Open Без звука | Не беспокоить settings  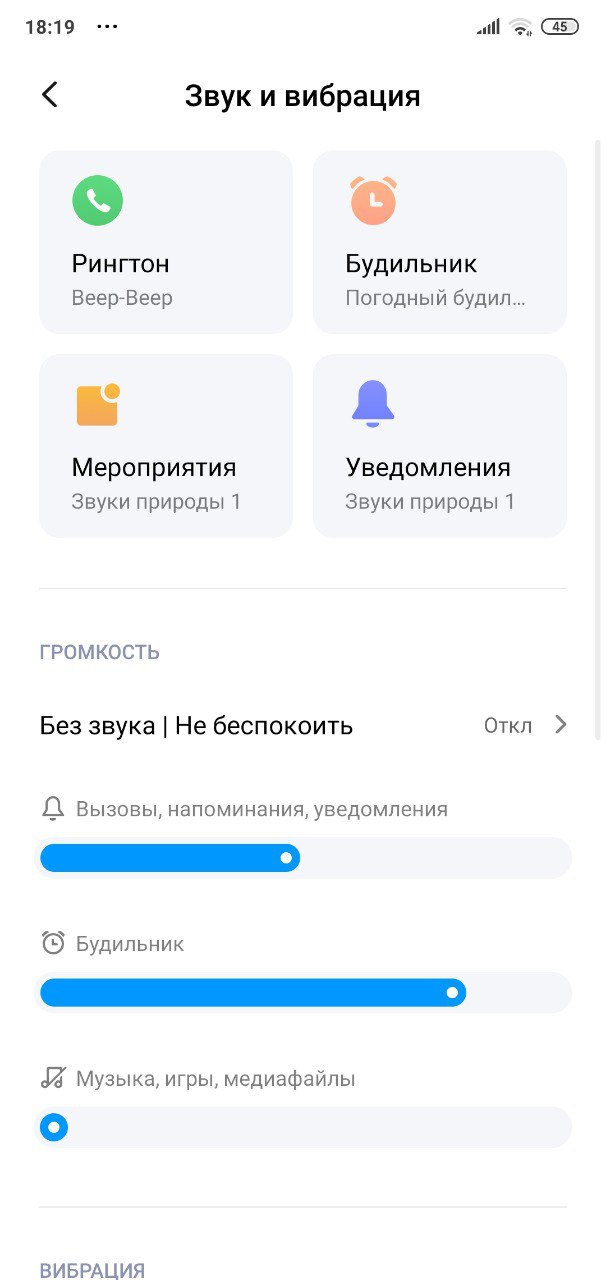point(303,725)
